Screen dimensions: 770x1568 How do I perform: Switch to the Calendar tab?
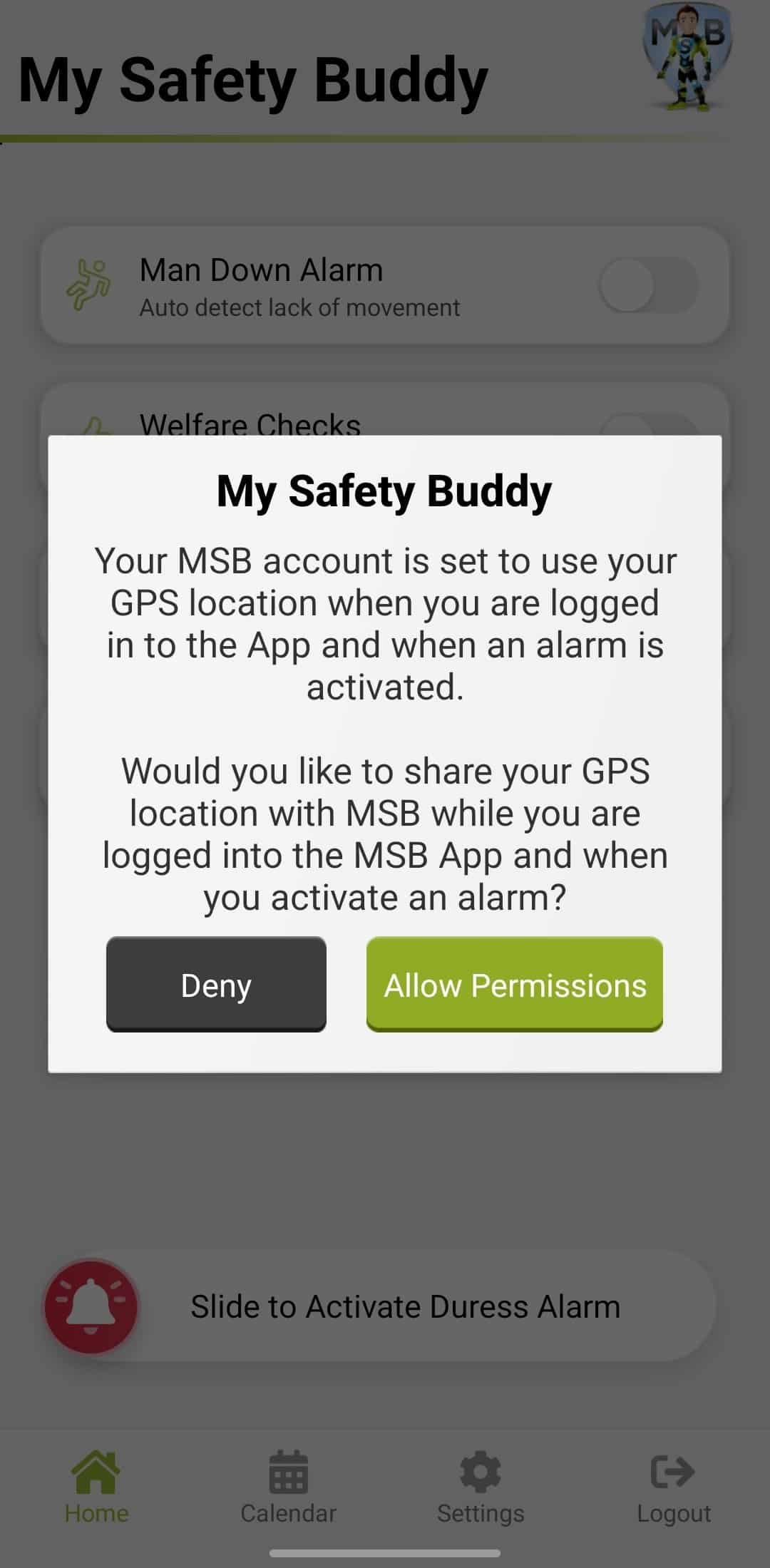[x=288, y=1487]
